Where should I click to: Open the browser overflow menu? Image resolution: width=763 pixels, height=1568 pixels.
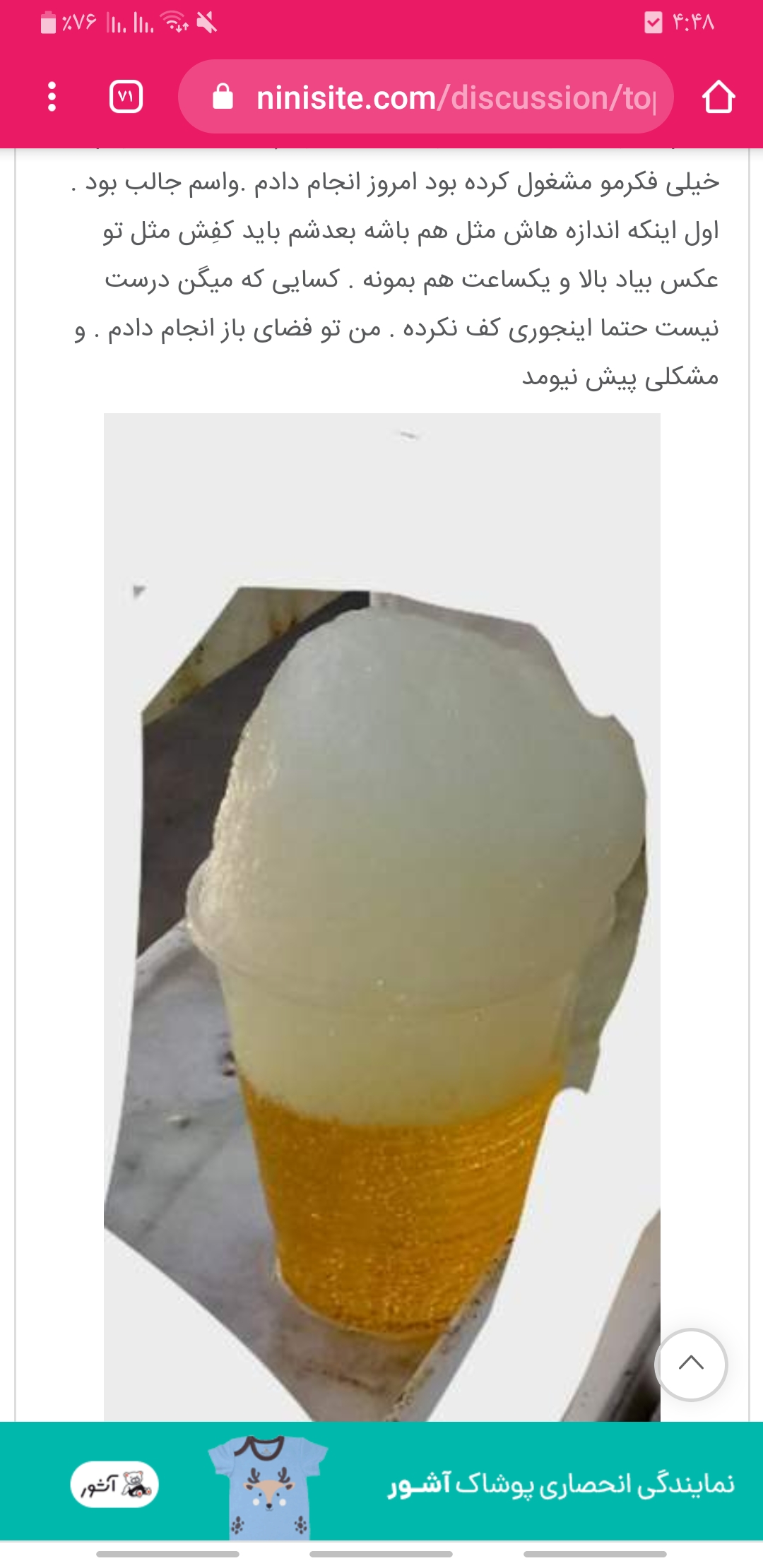(x=52, y=97)
